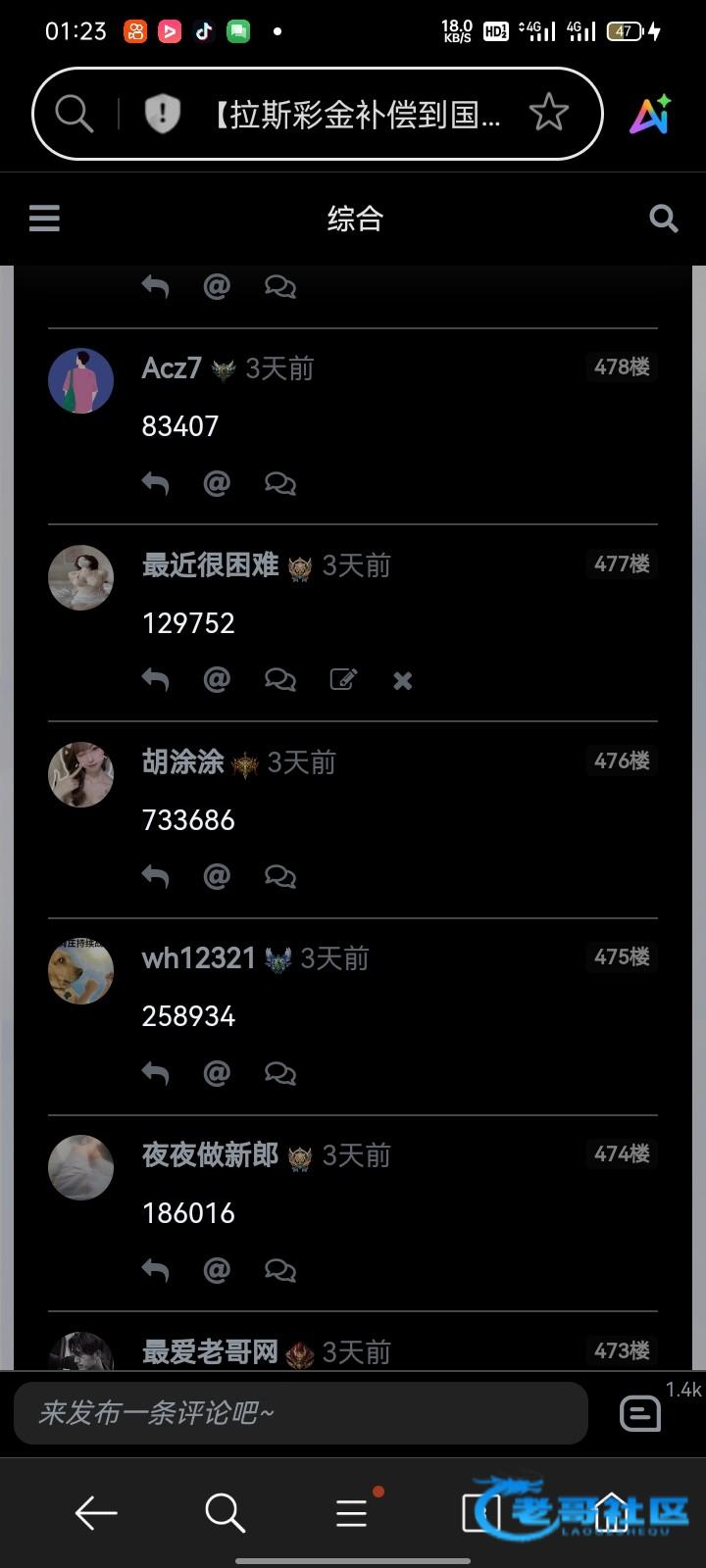Open comment thread under 夜夜做新郎's post
The height and width of the screenshot is (1568, 706).
(x=280, y=1270)
